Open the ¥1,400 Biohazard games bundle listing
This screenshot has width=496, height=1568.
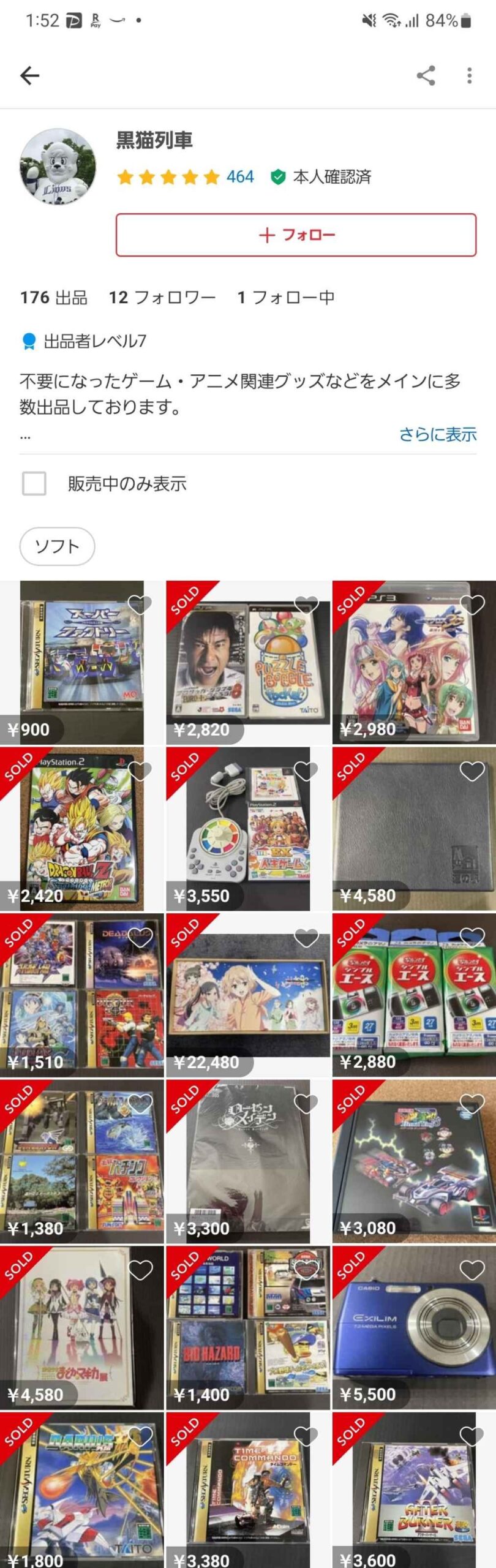pos(248,1328)
